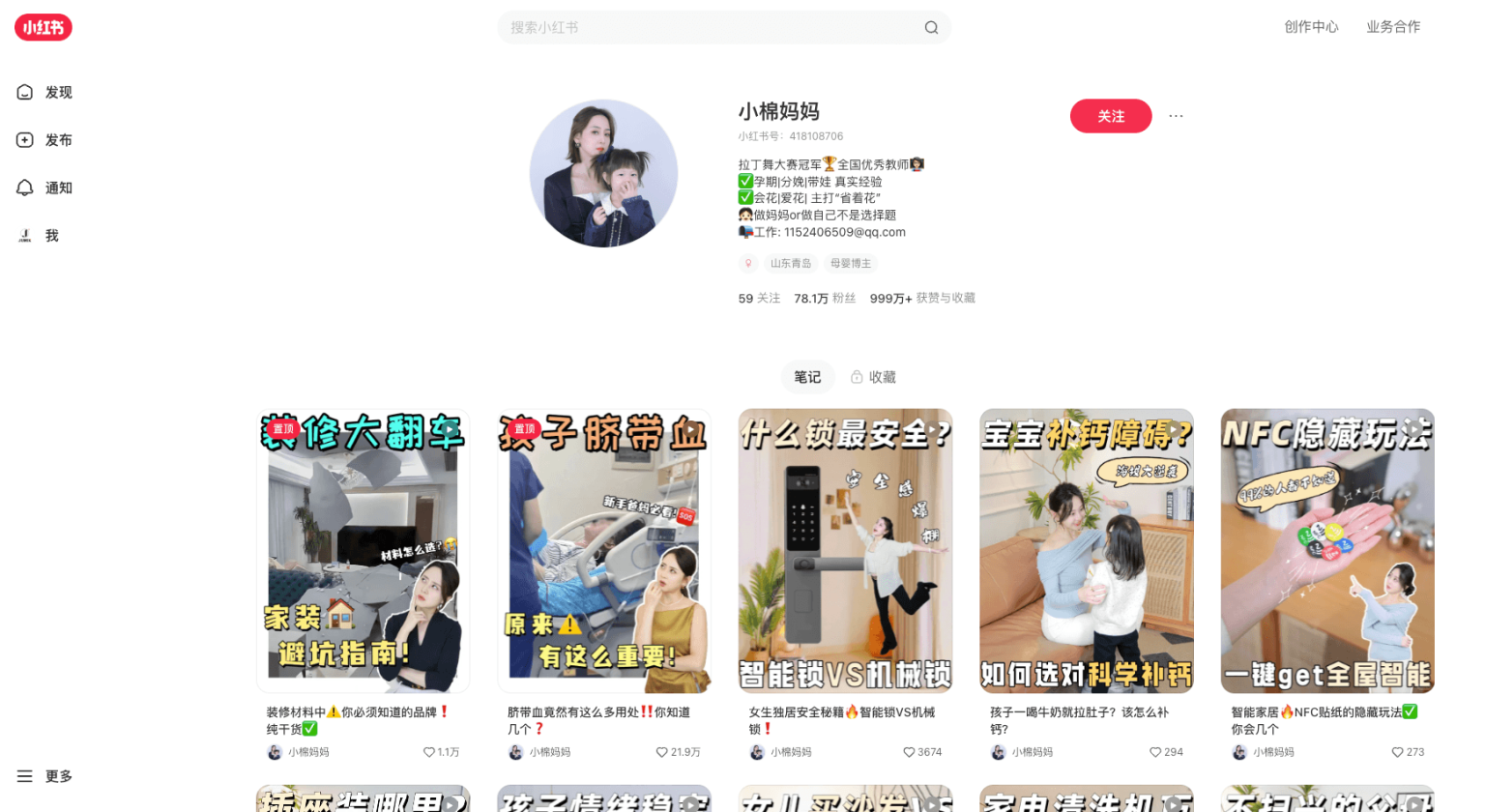Open 发布 to create a post
This screenshot has height=812, width=1485.
[x=44, y=140]
